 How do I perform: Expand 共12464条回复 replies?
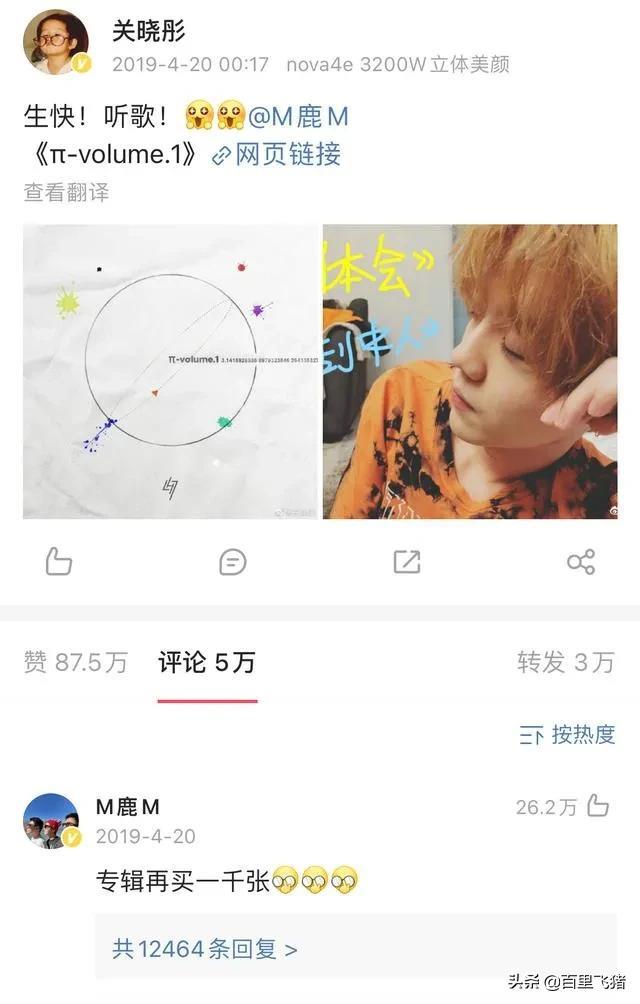click(x=205, y=948)
